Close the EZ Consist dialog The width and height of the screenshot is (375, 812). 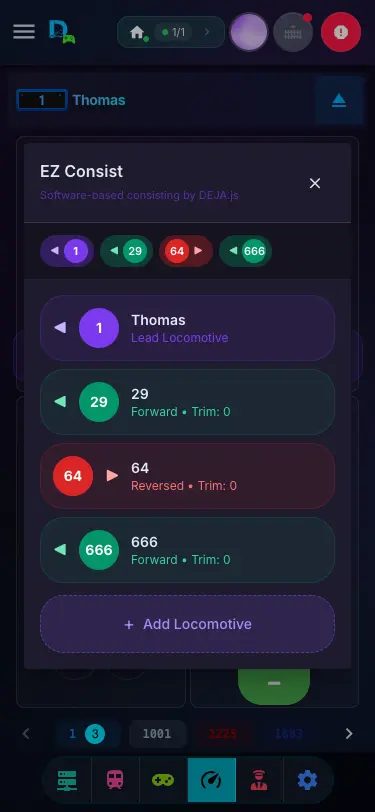pyautogui.click(x=315, y=183)
